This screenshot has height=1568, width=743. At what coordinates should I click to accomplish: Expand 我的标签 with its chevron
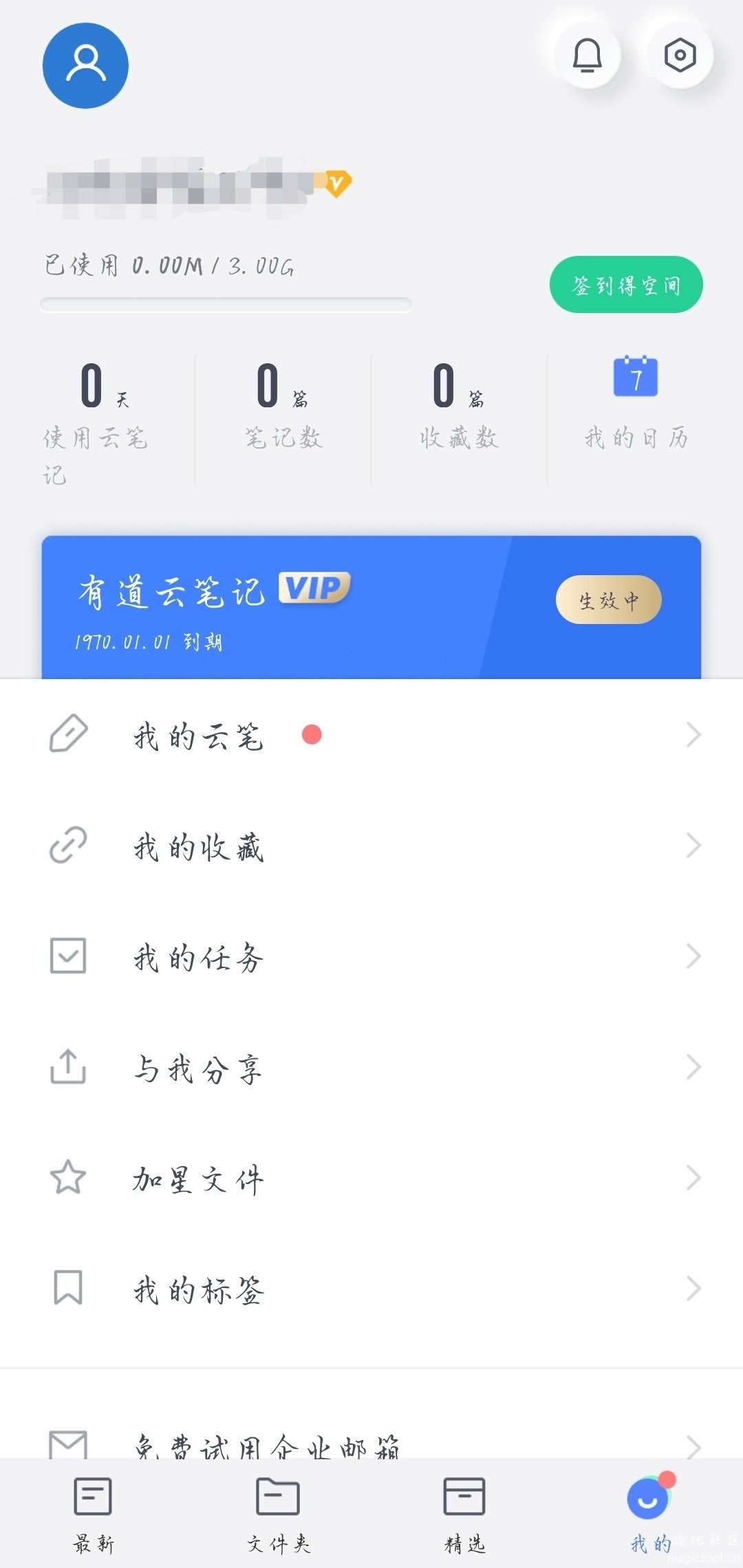tap(693, 1289)
